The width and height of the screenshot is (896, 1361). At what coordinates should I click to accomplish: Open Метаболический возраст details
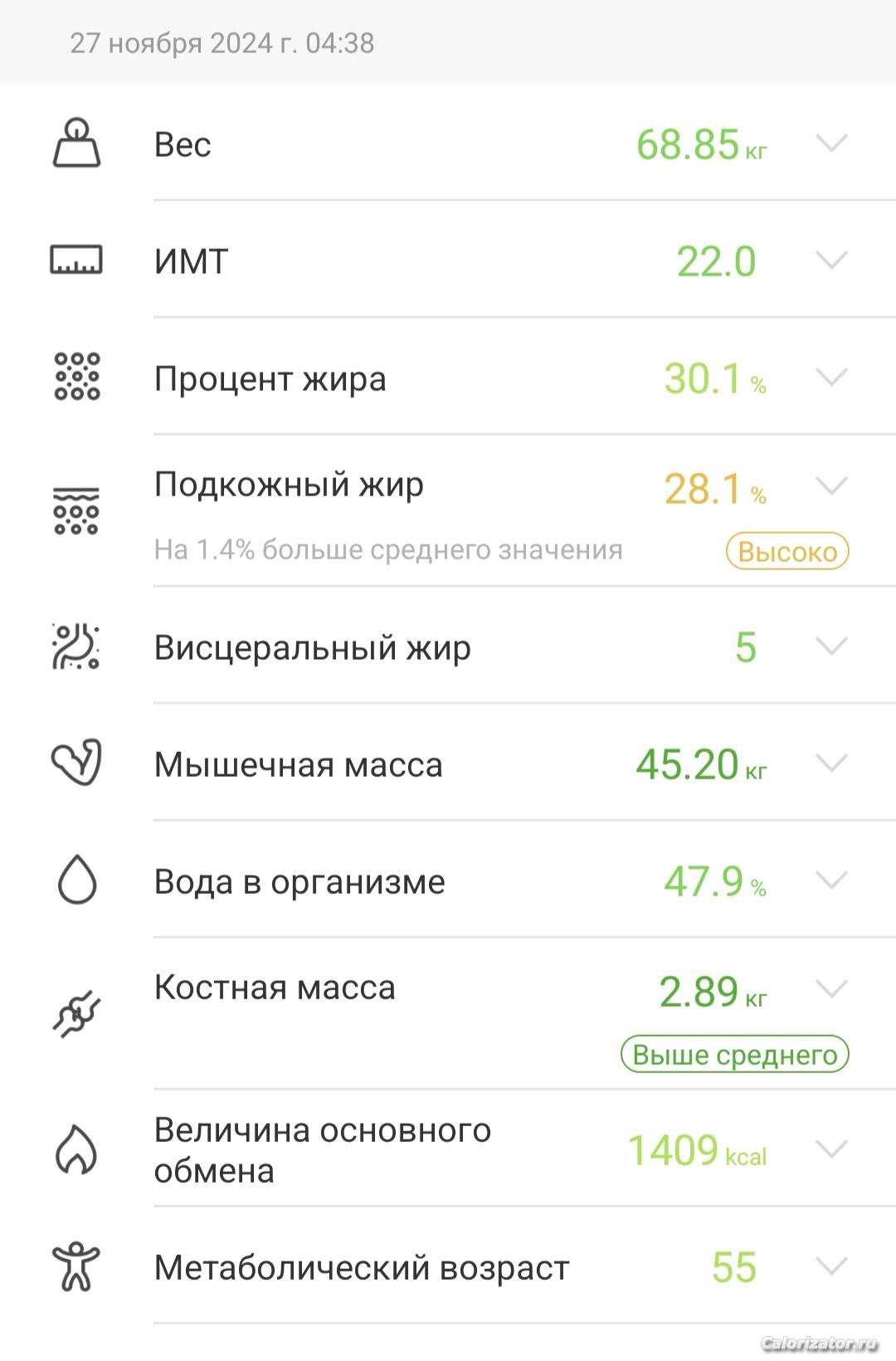(830, 1266)
